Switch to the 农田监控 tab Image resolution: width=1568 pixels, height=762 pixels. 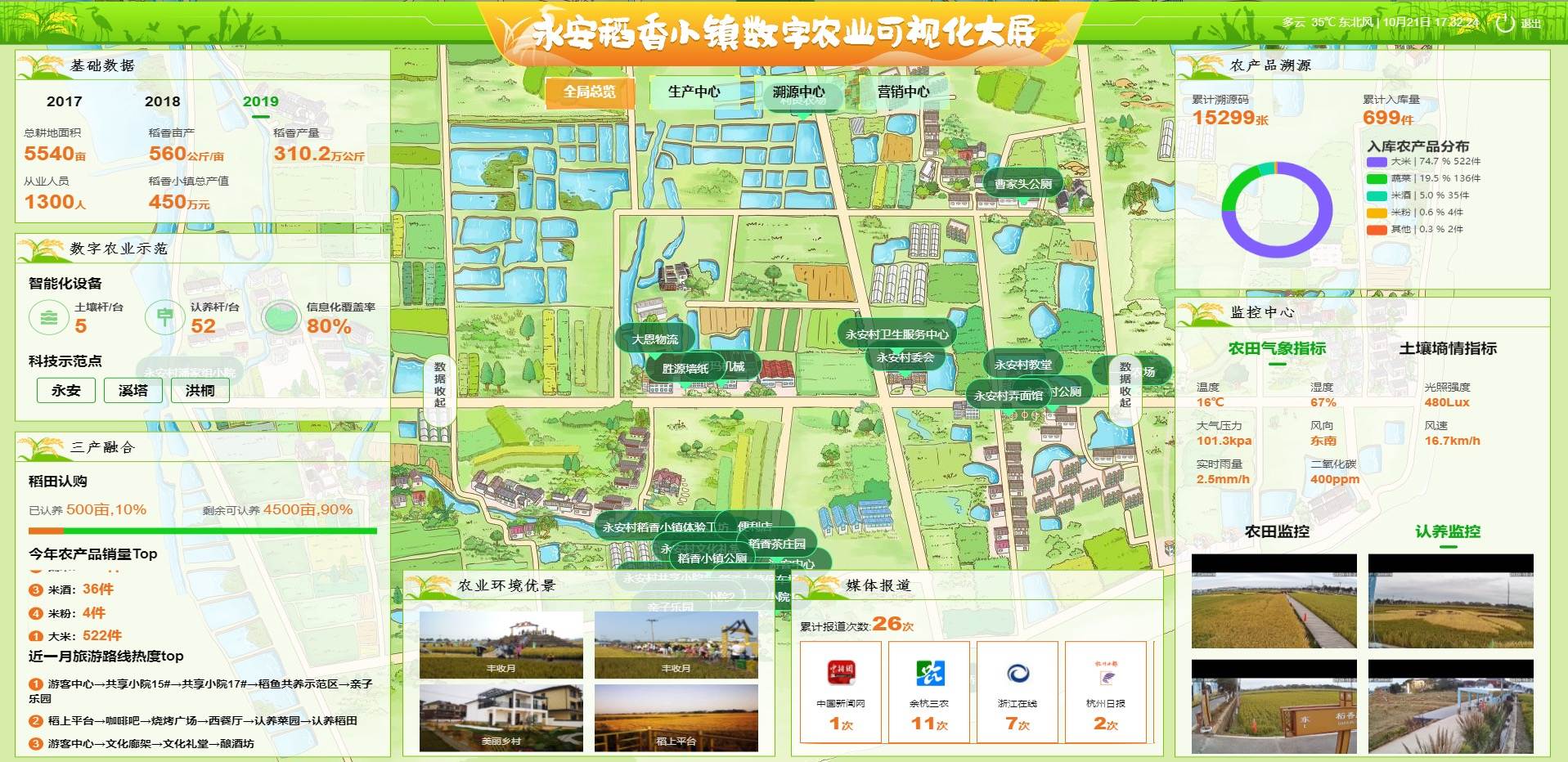pyautogui.click(x=1277, y=531)
